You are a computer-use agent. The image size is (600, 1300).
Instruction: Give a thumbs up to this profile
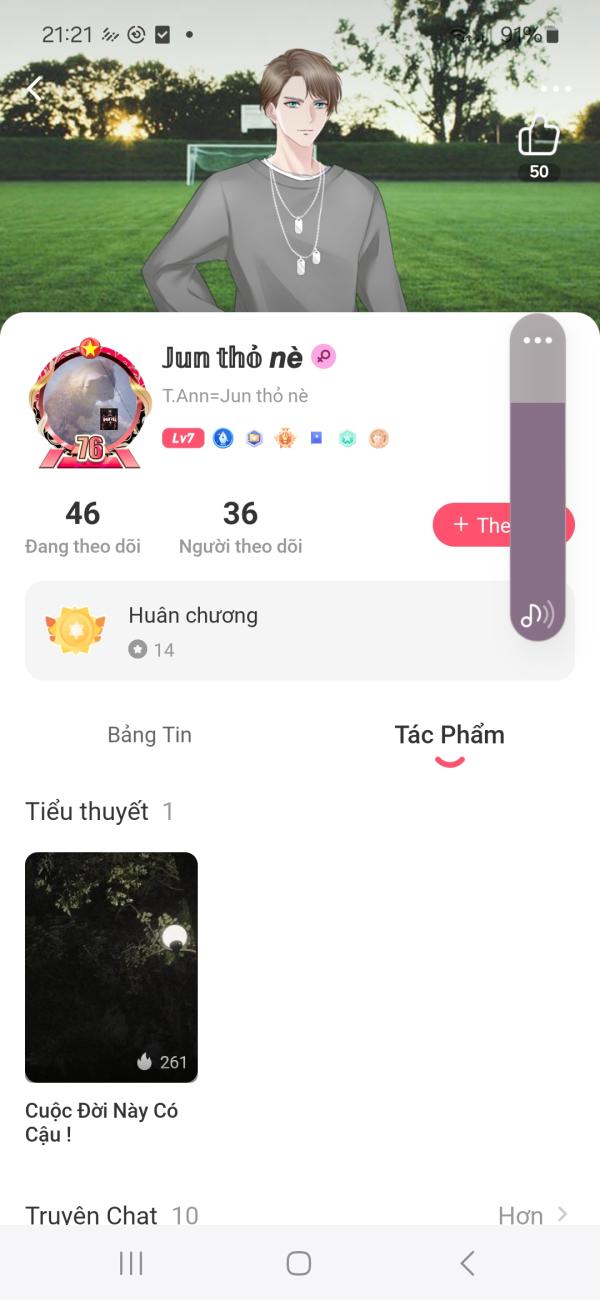click(x=538, y=137)
